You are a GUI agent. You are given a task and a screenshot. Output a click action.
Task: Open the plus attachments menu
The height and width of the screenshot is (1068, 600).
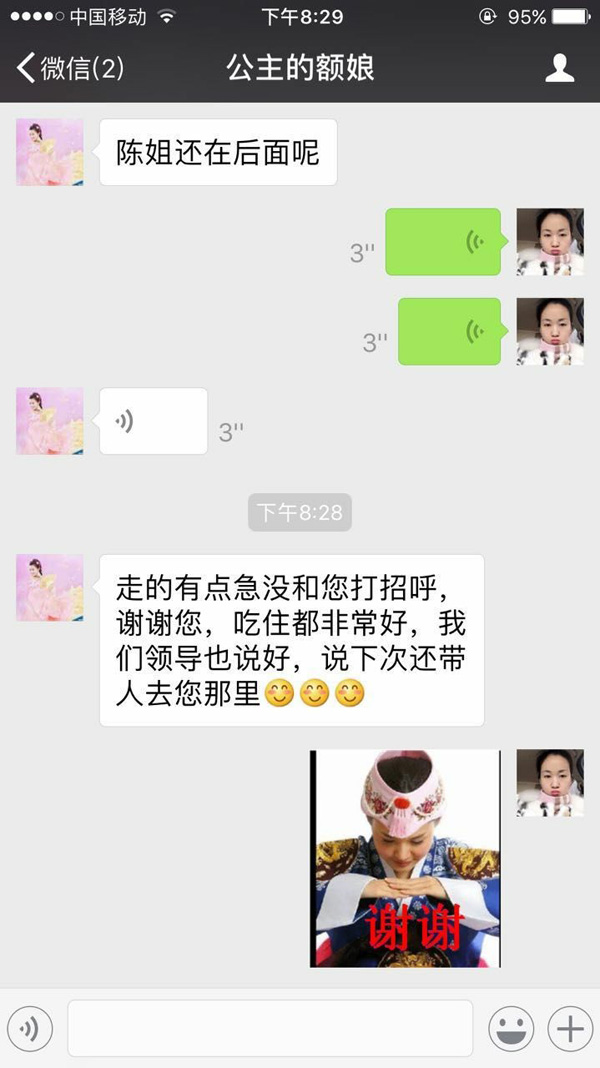(569, 1028)
